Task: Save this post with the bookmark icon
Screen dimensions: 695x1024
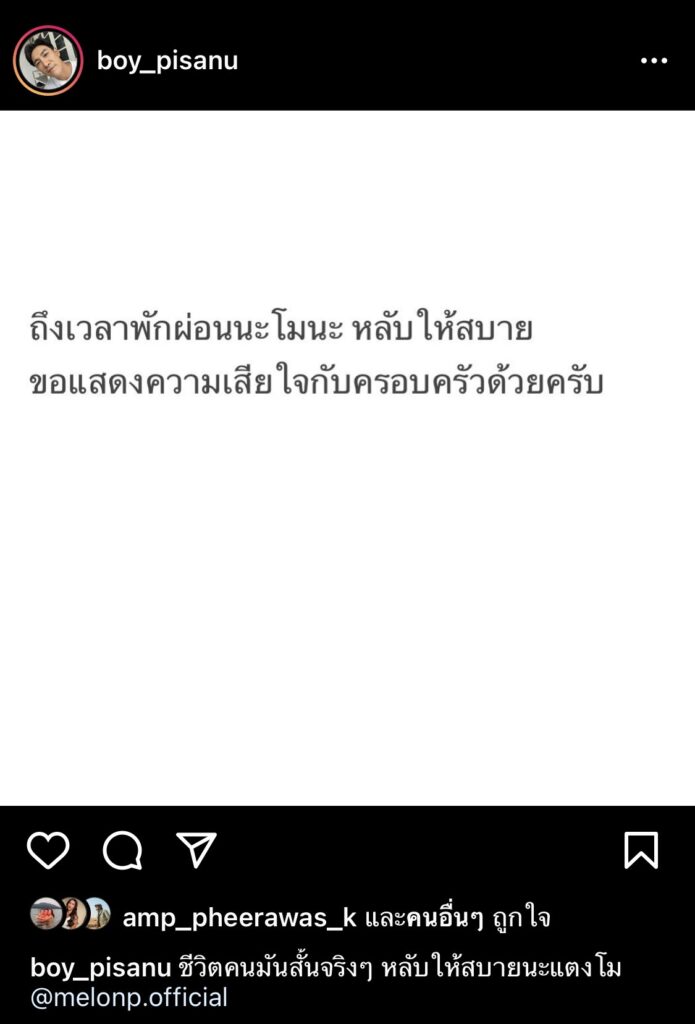Action: click(x=641, y=850)
